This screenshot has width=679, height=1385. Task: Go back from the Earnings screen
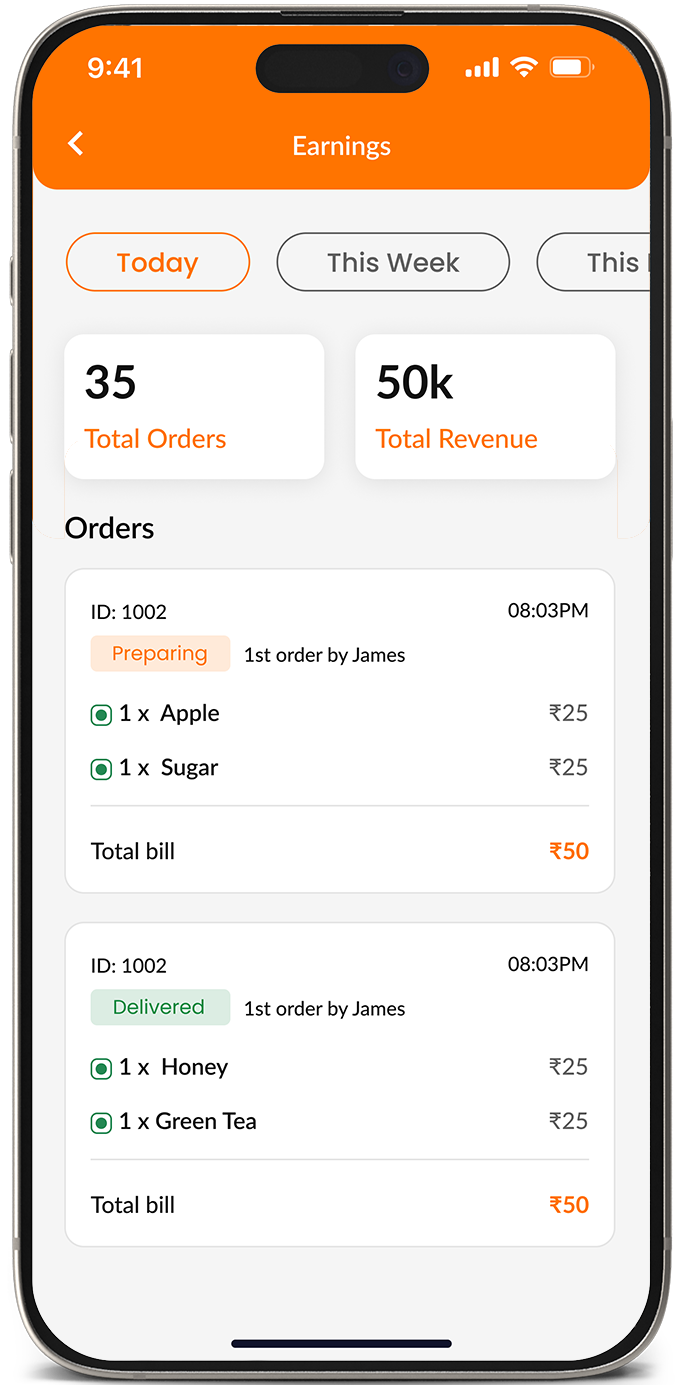pos(76,144)
